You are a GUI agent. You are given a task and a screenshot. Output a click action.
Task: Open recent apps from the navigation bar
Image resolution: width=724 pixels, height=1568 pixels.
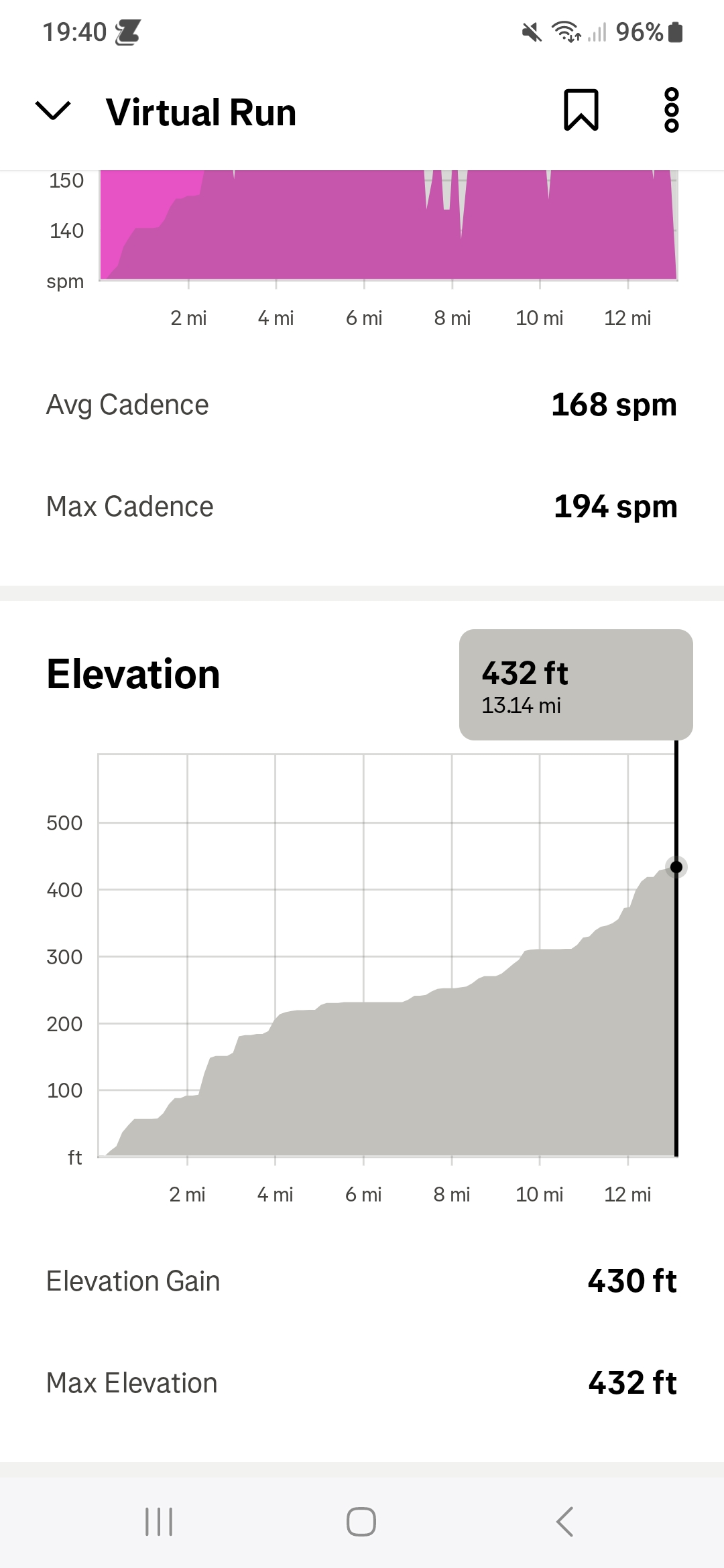point(159,1522)
